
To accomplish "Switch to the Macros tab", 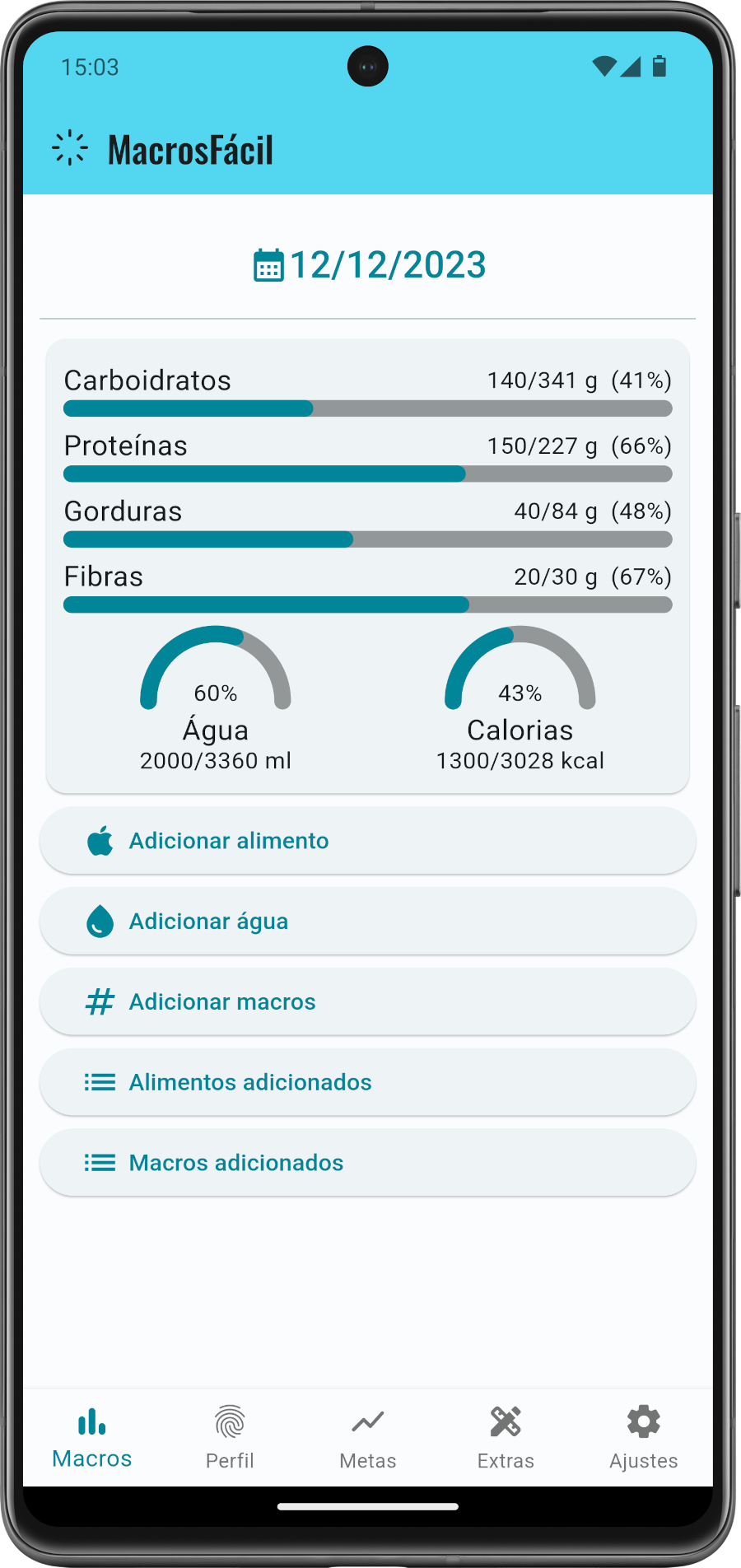I will 92,1438.
